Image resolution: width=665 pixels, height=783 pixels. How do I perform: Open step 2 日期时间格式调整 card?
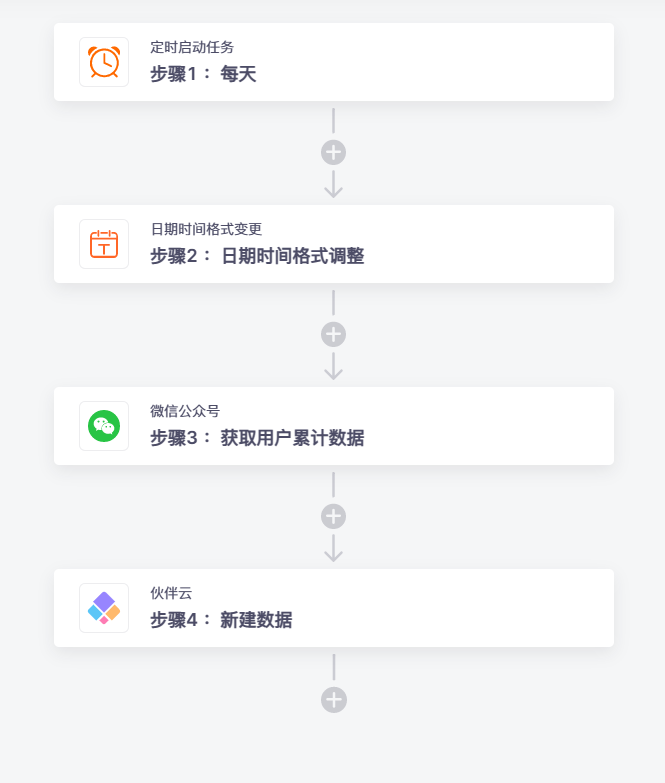coord(333,244)
